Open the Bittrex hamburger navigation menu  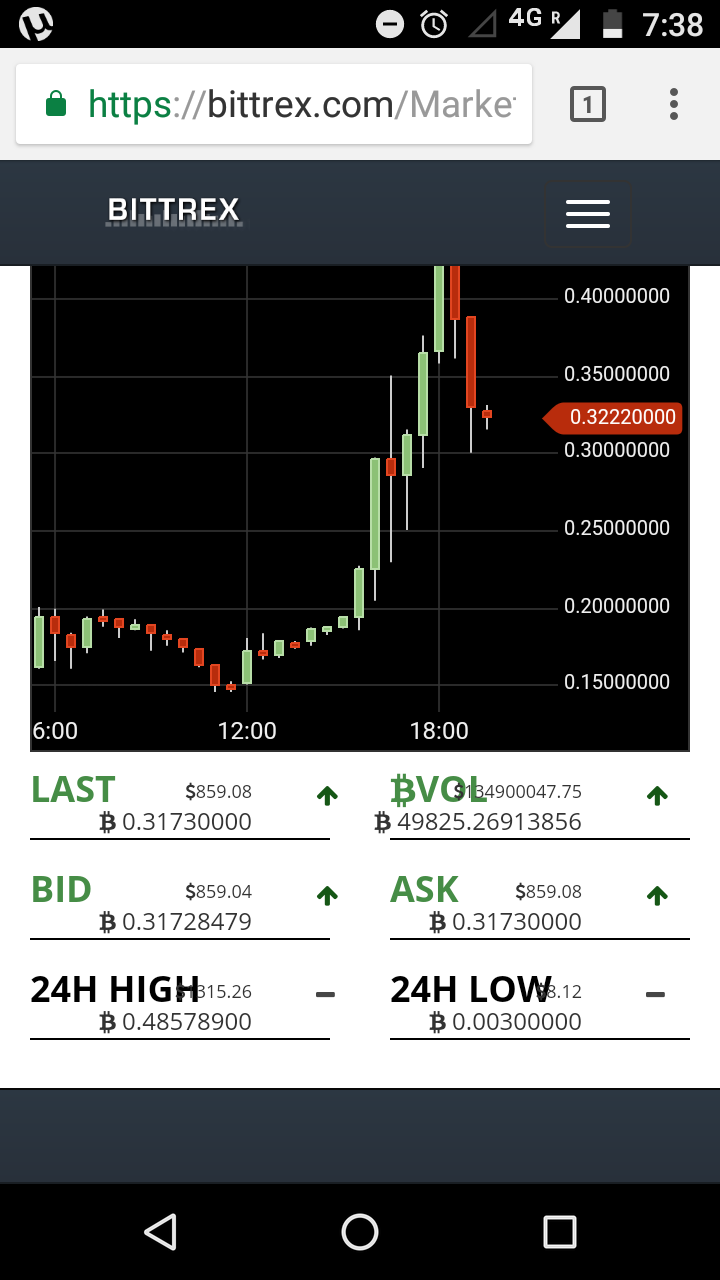coord(587,213)
